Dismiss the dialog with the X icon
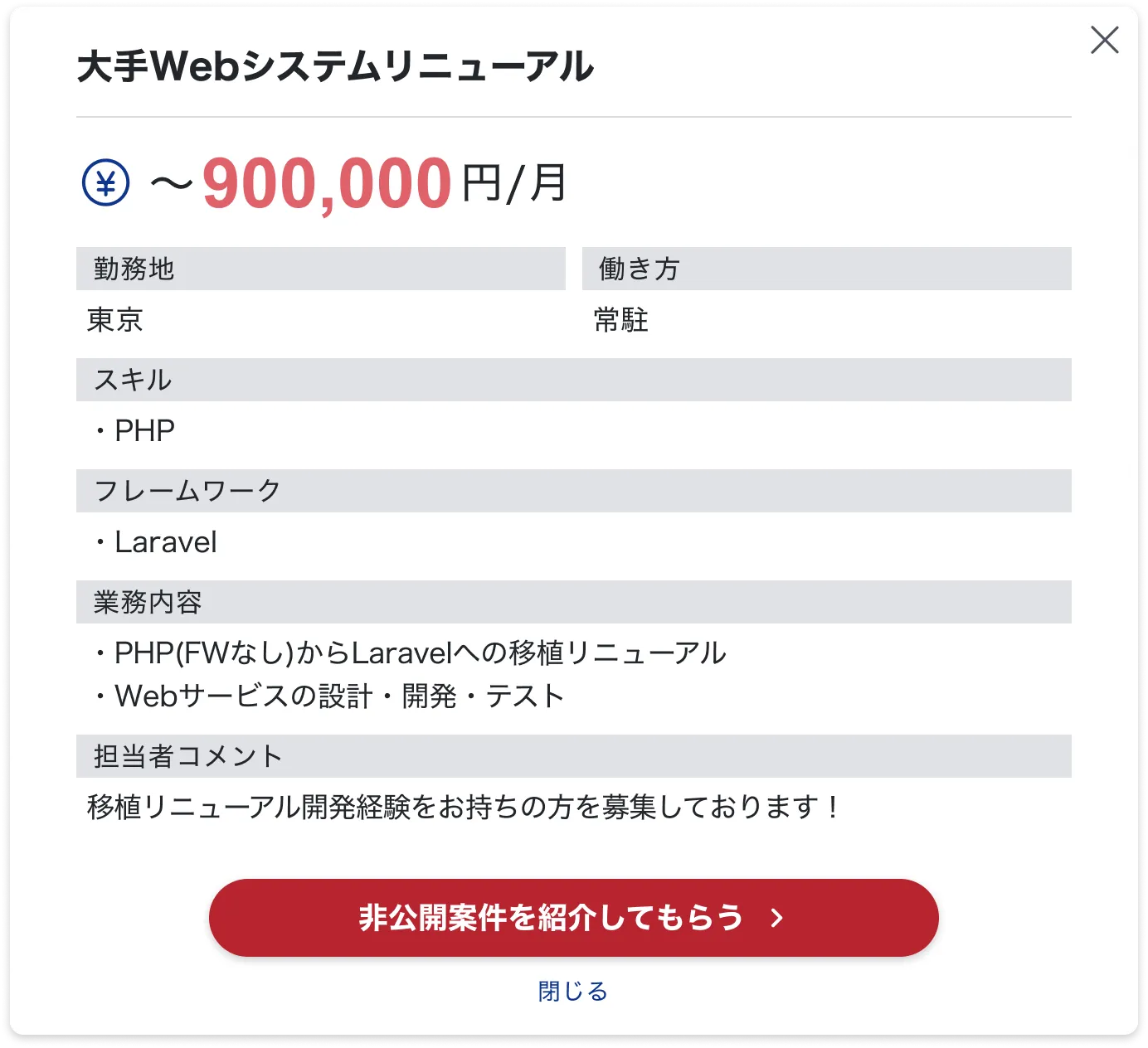 click(x=1104, y=40)
